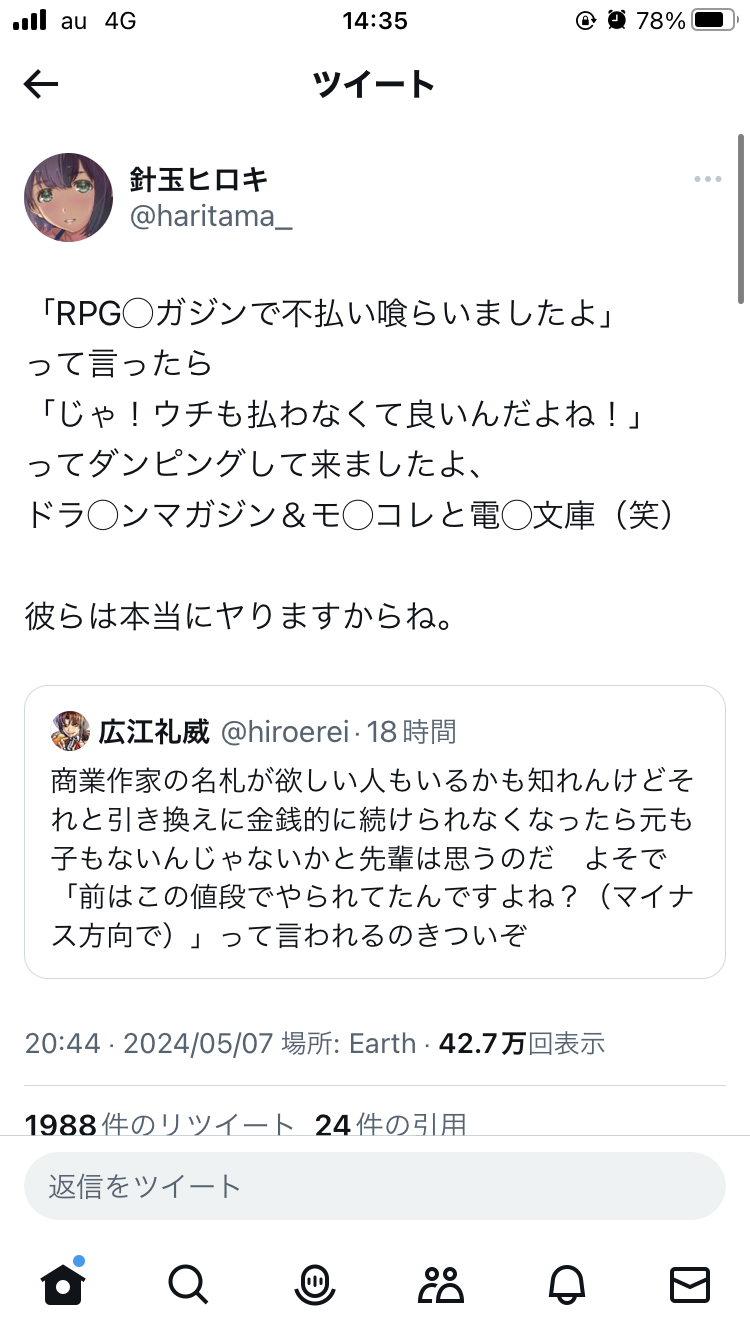Tap the 返信をツイート reply field
The image size is (750, 1334).
(x=374, y=1186)
